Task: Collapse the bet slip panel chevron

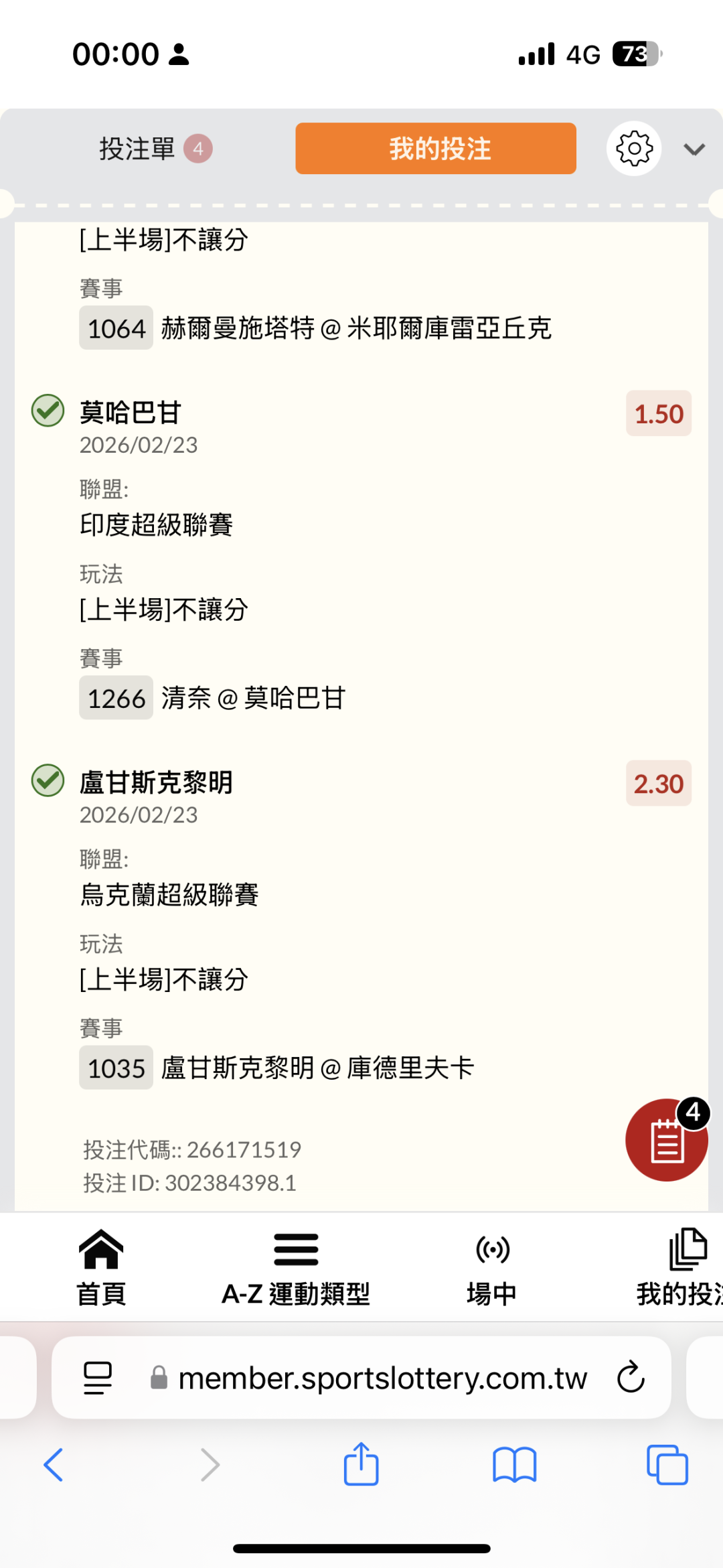Action: [694, 149]
